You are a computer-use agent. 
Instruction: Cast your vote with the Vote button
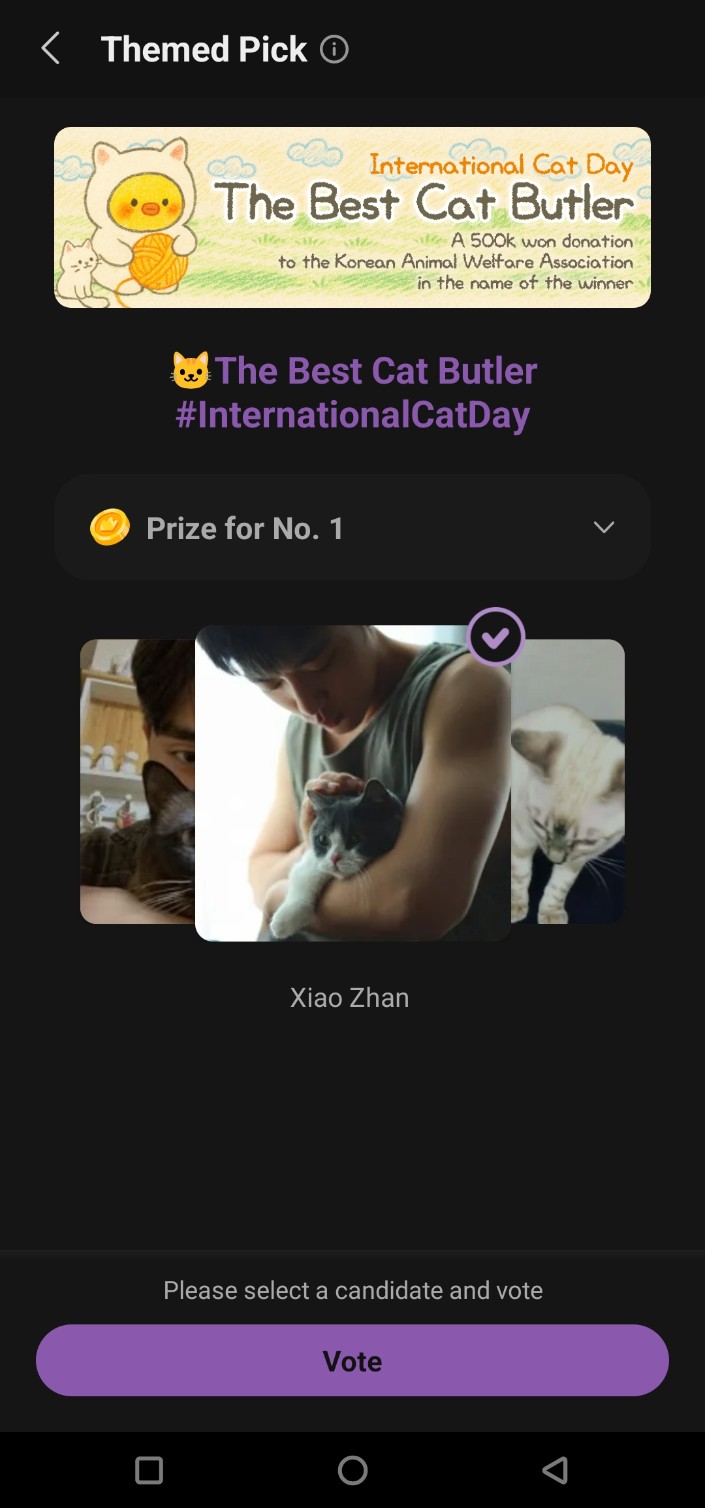click(x=352, y=1360)
